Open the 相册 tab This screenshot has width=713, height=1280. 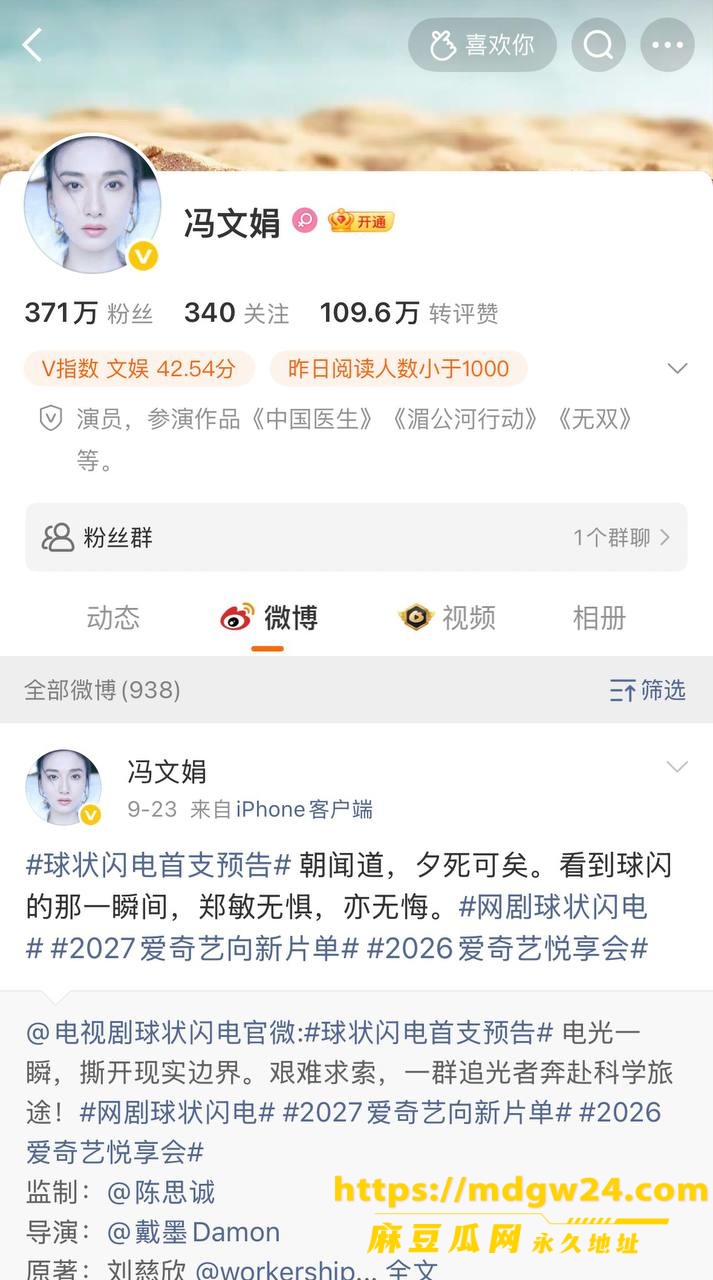[x=599, y=618]
